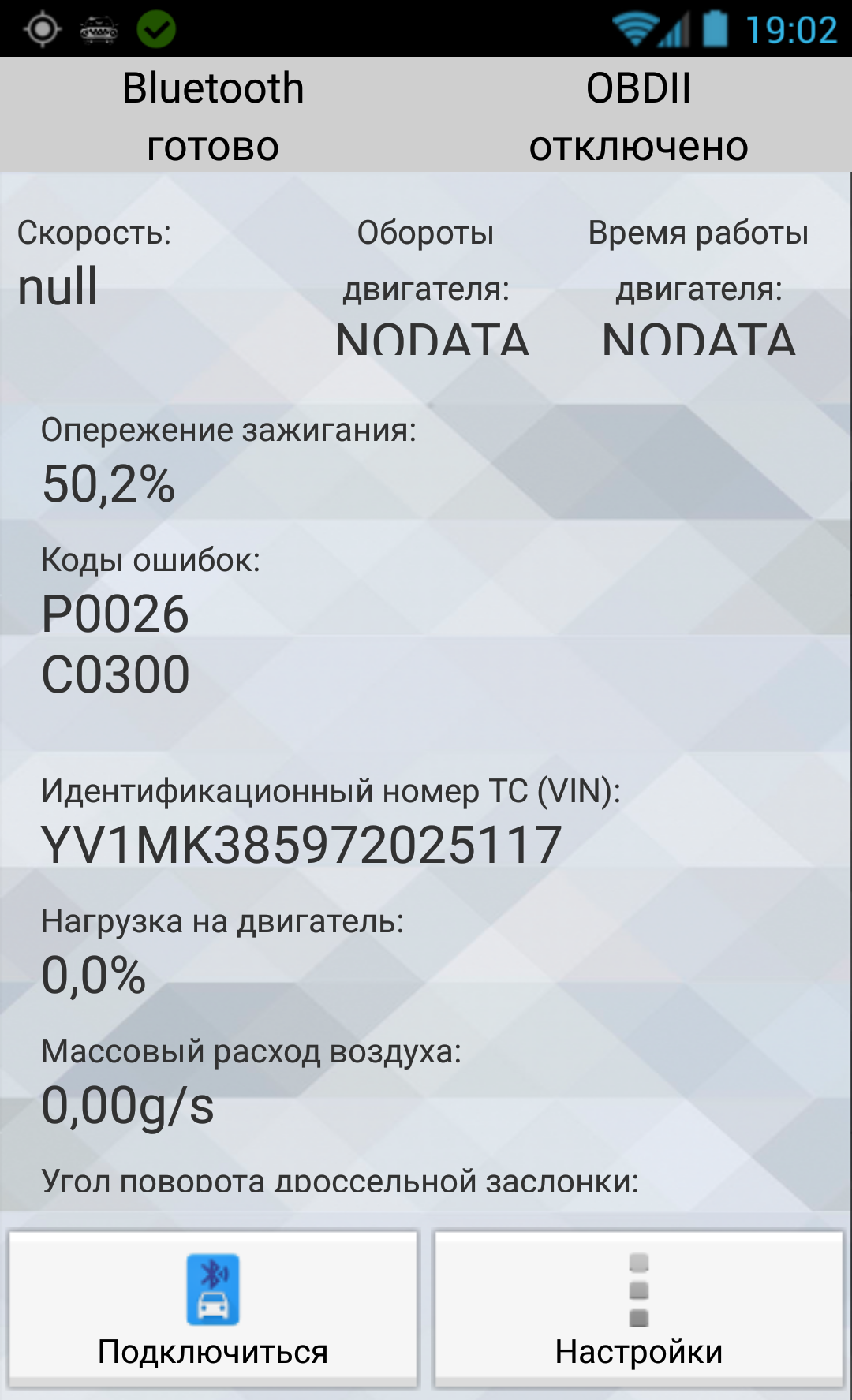
Task: Open Настройки settings
Action: [x=639, y=1309]
